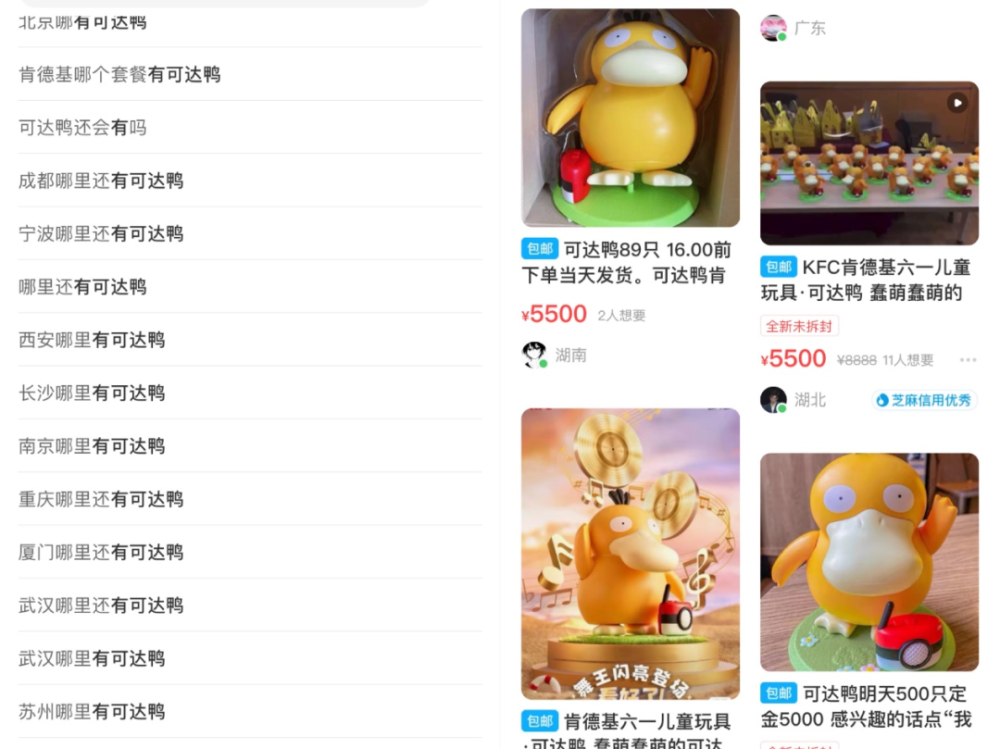The height and width of the screenshot is (749, 1000).
Task: Tap suggestion 成都哪里还有可达鸭
Action: 101,180
